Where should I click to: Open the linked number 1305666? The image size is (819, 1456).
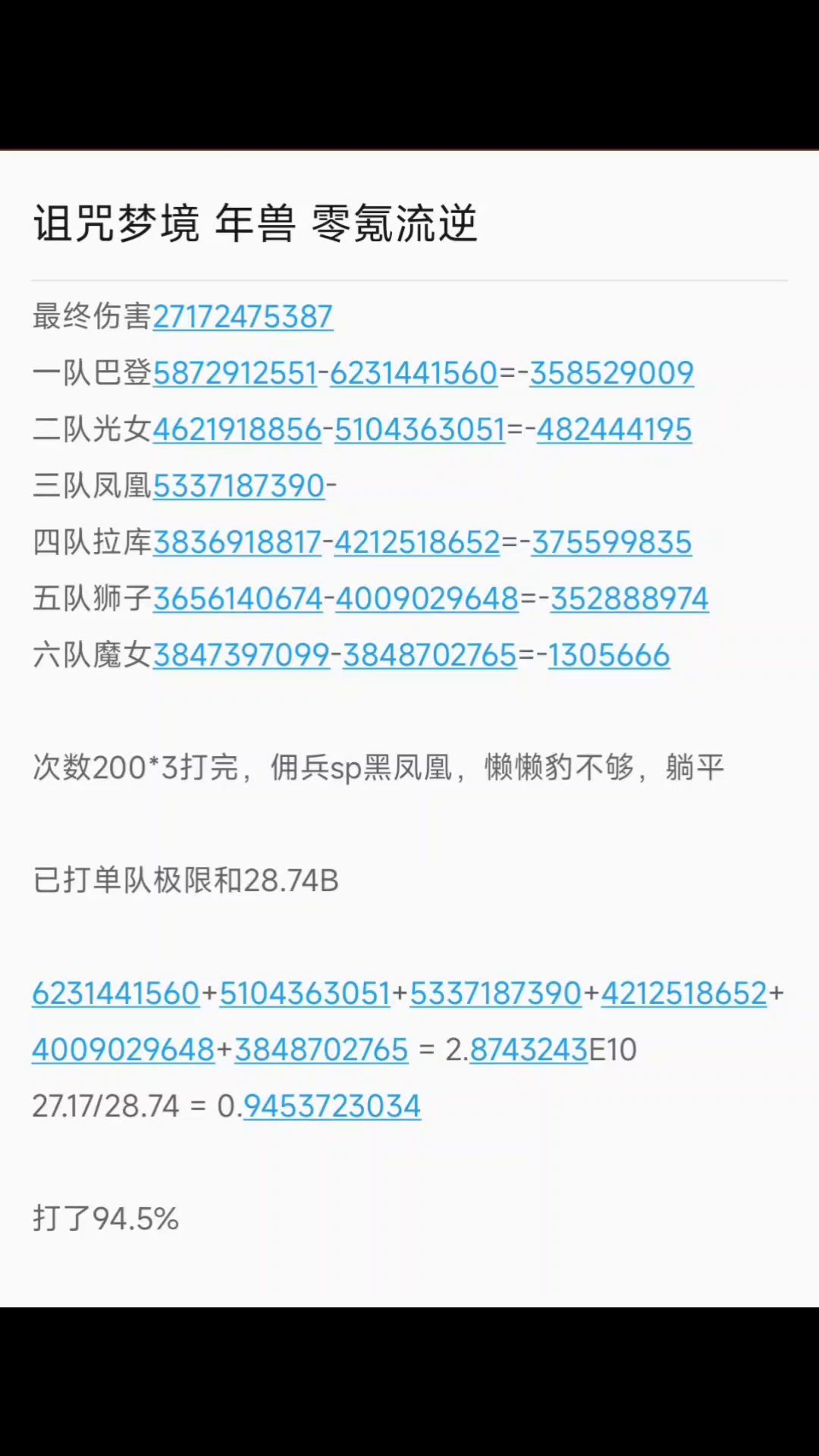pos(609,656)
